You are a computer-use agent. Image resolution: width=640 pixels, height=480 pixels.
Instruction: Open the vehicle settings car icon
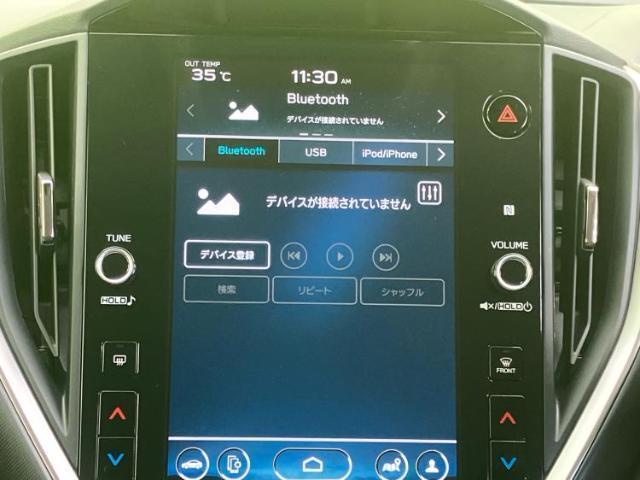coord(192,464)
